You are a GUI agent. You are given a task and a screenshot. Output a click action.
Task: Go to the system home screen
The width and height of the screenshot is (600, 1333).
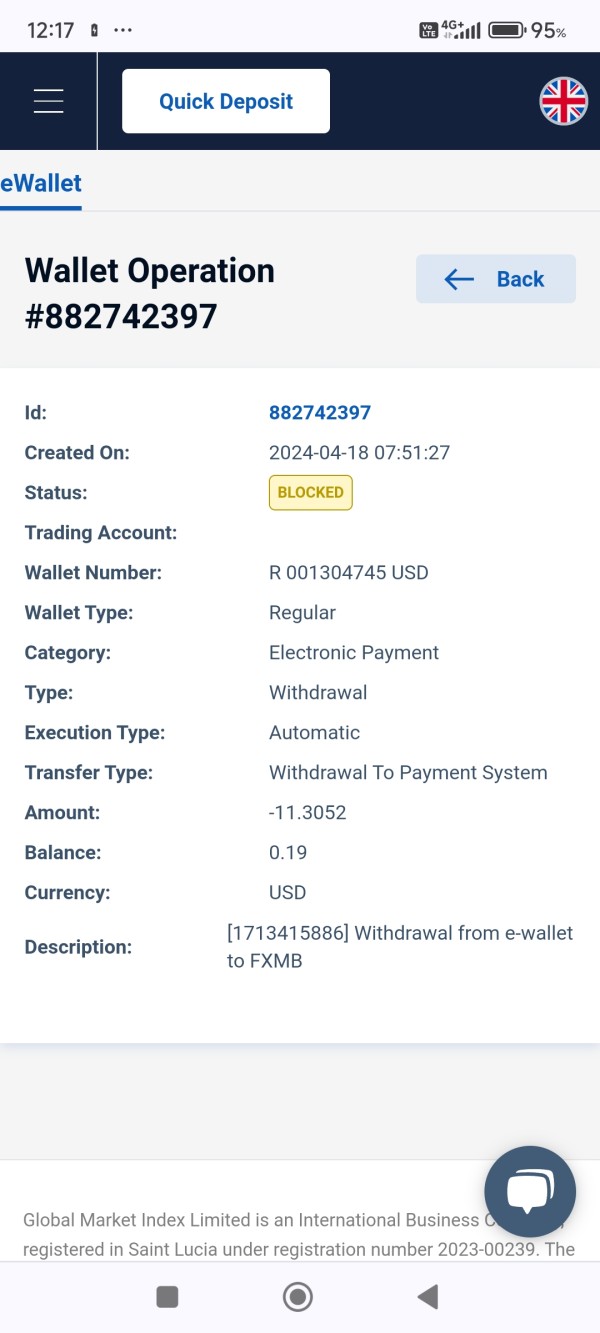tap(298, 1297)
